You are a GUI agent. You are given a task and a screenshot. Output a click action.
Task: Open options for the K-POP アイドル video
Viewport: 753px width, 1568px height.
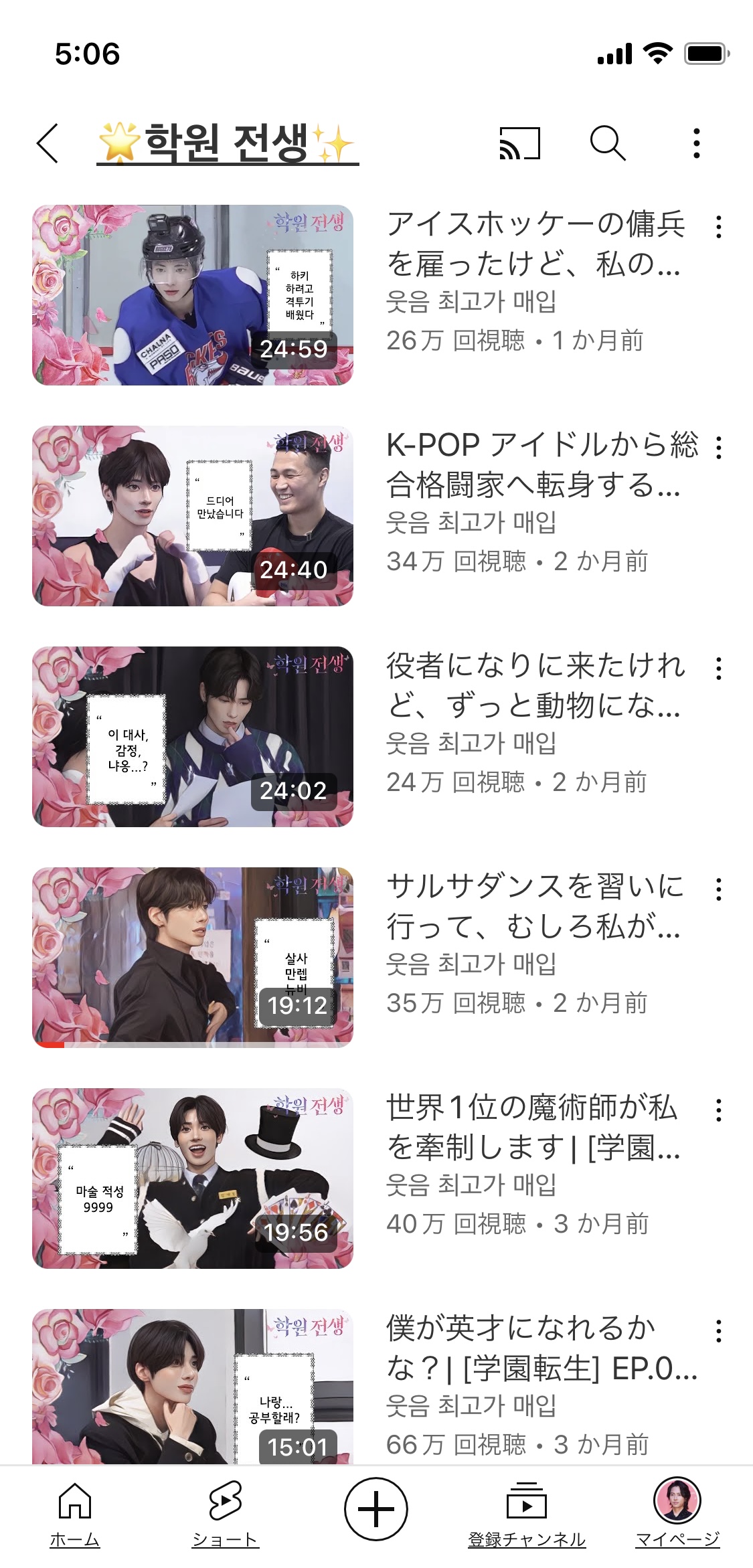coord(718,448)
